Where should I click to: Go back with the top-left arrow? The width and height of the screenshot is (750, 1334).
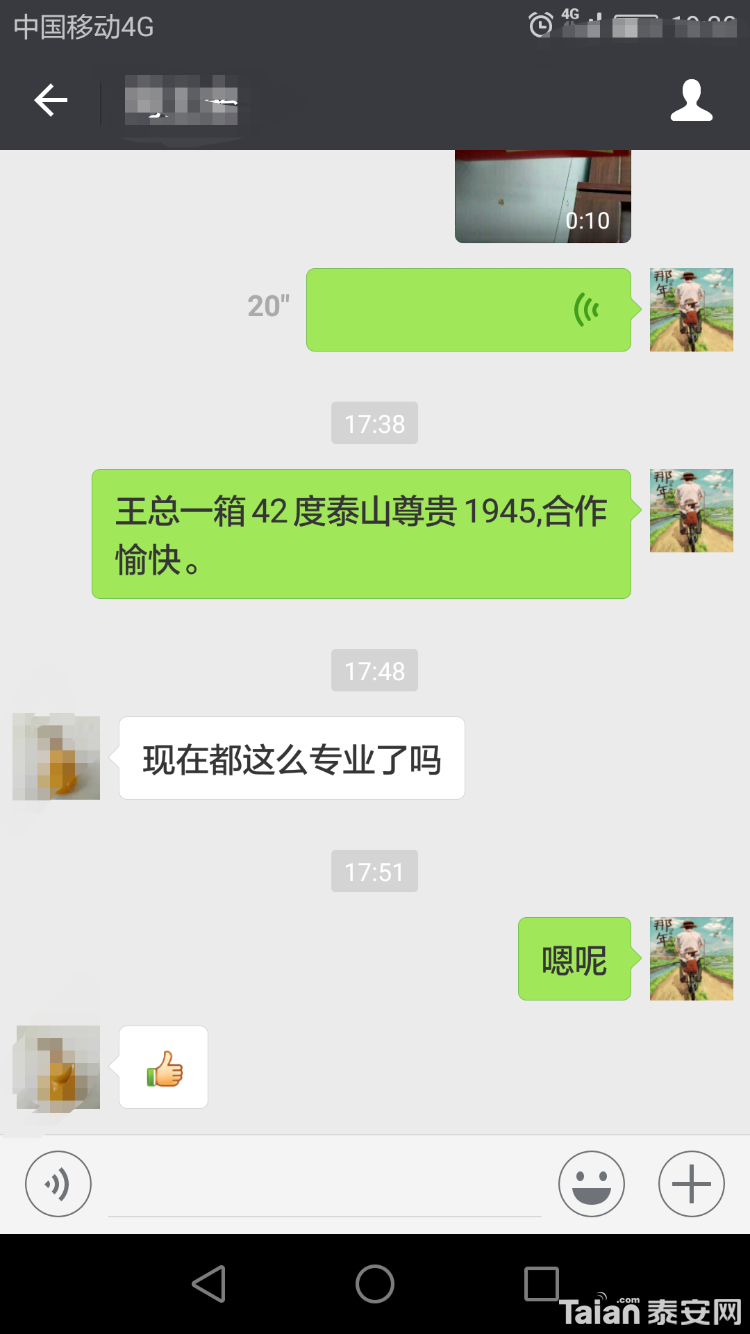coord(51,100)
